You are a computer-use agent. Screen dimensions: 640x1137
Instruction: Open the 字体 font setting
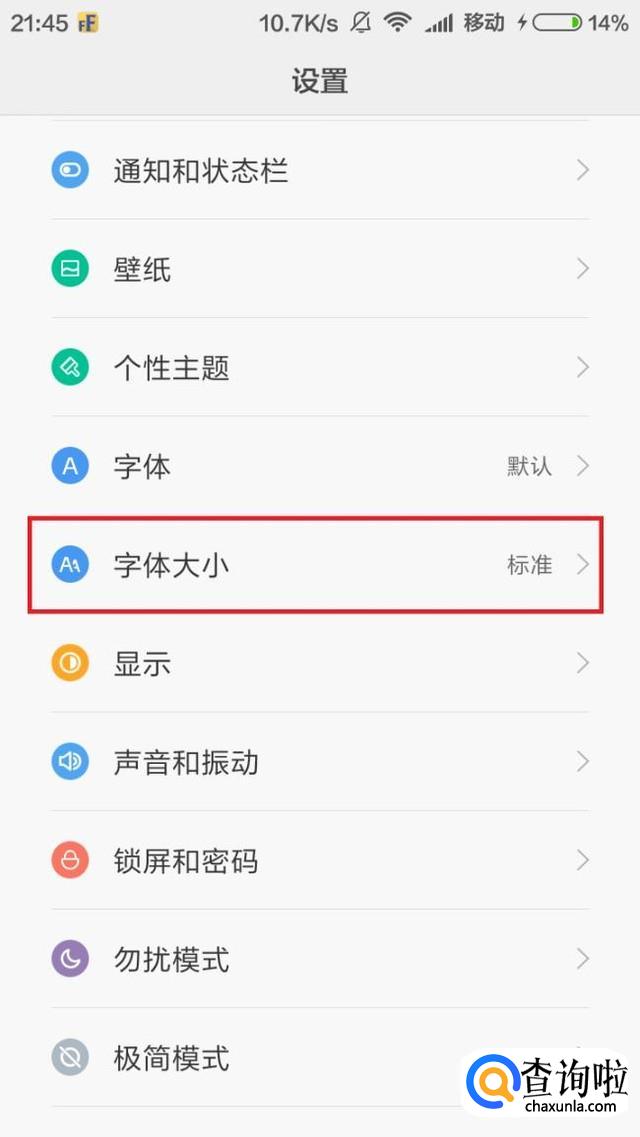pos(320,466)
